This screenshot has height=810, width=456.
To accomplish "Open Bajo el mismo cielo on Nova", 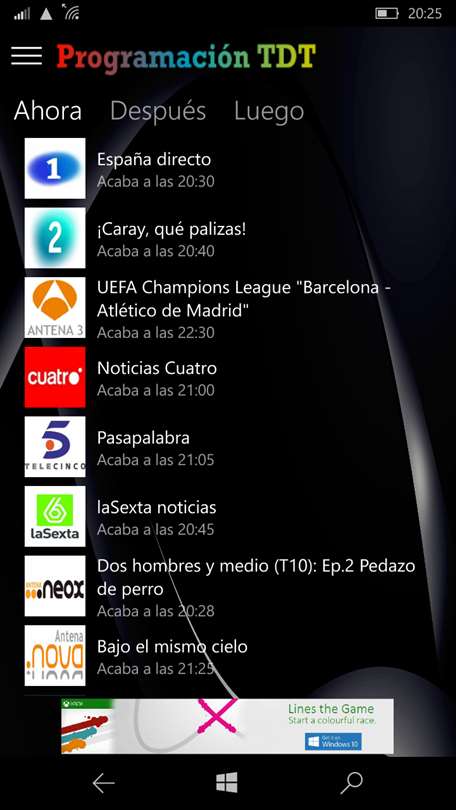I will 228,656.
